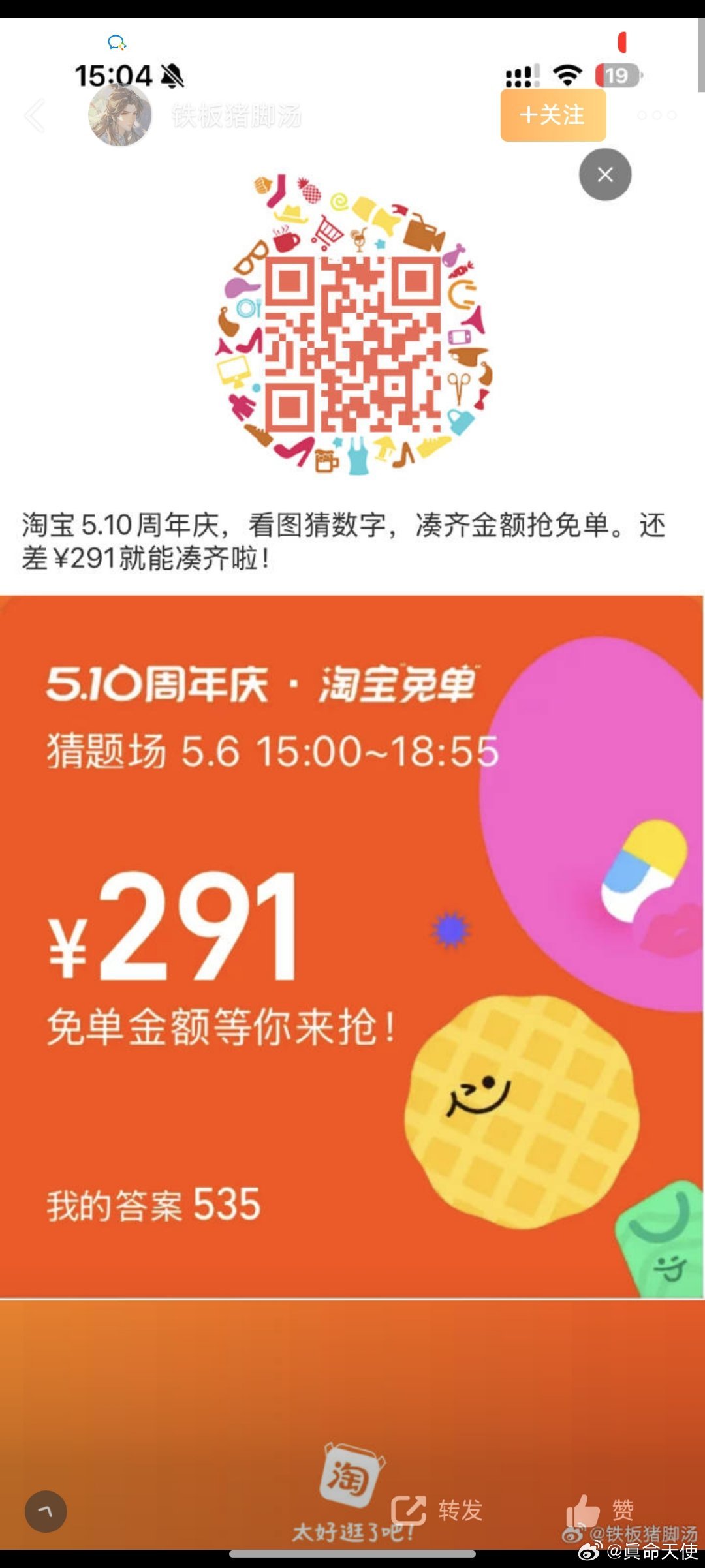This screenshot has width=705, height=1568.
Task: Go back using the top-left arrow
Action: [34, 115]
